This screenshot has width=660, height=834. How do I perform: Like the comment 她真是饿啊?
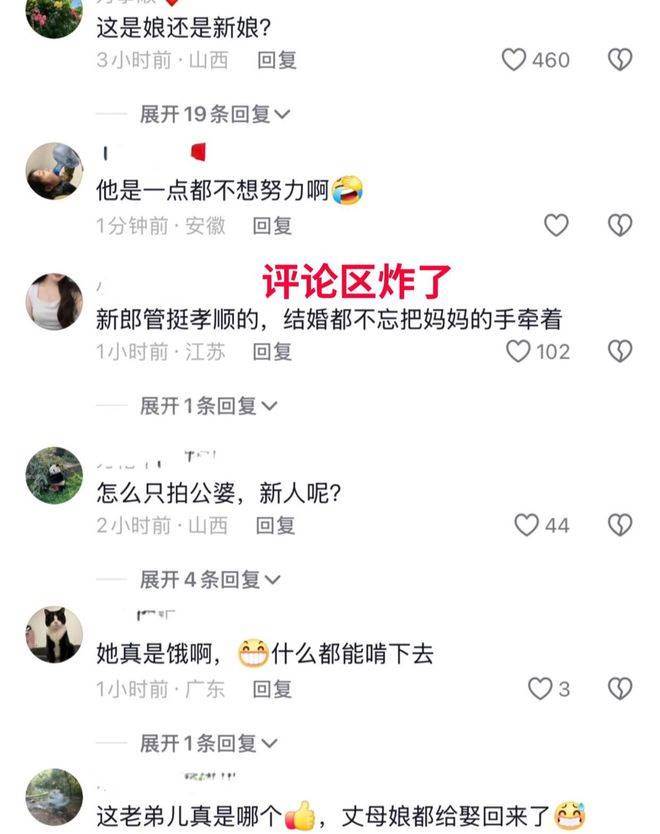540,689
